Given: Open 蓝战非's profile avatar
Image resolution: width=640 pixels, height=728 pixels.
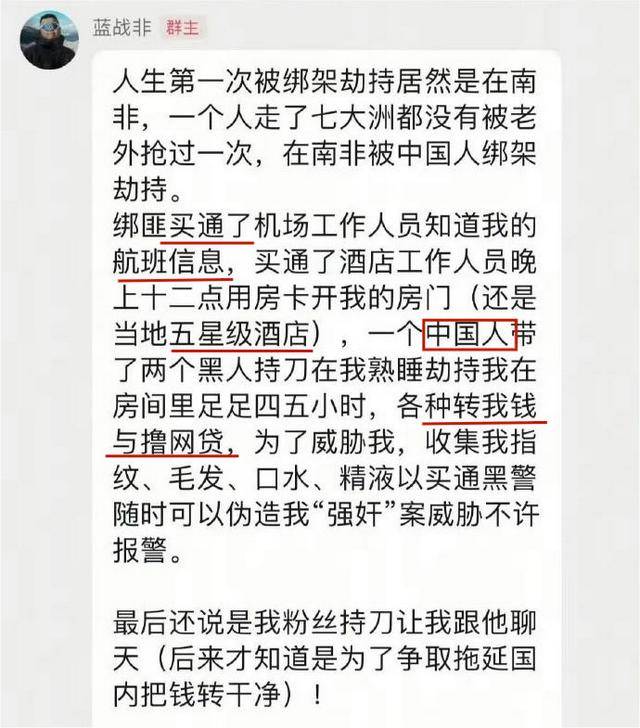Looking at the screenshot, I should click(48, 39).
